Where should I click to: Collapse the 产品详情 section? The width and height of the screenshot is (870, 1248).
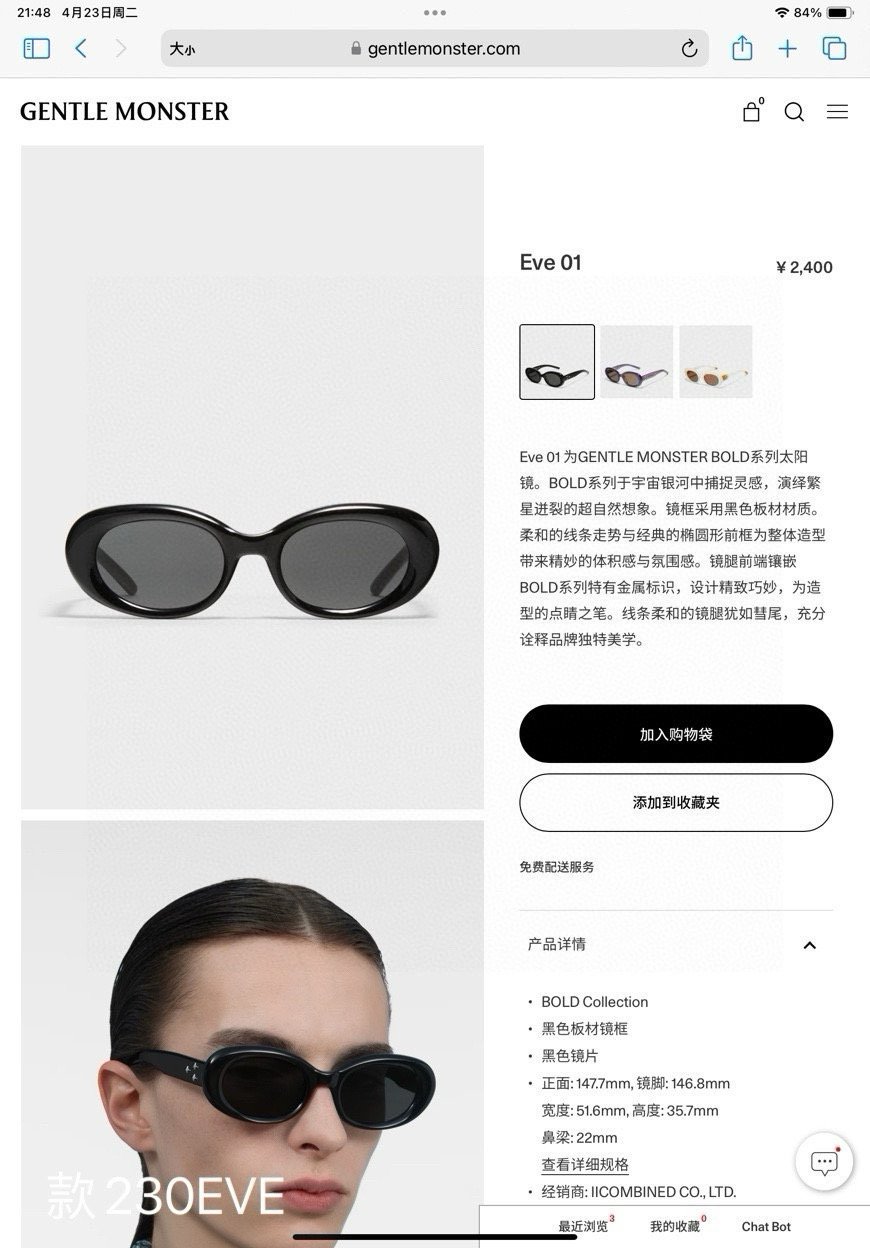(809, 945)
